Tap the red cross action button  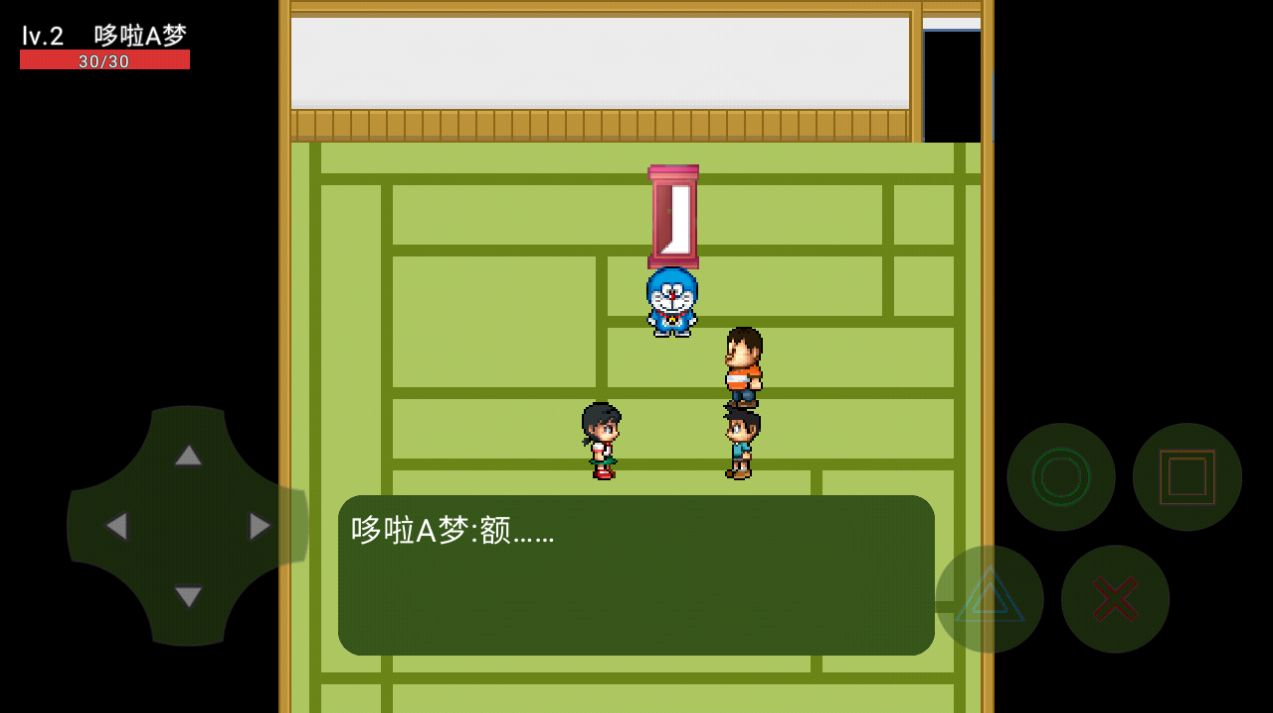click(1115, 598)
